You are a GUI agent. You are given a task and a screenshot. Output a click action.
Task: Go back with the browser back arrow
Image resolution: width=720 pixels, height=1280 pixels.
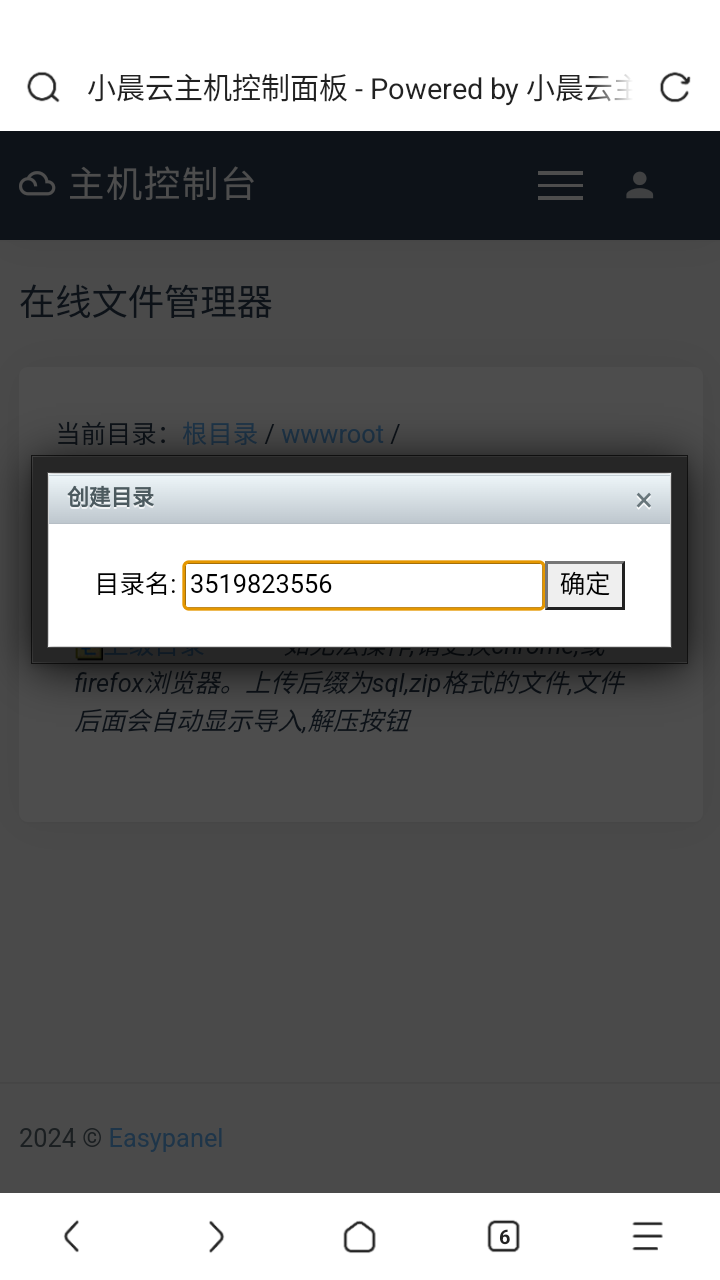coord(72,1237)
